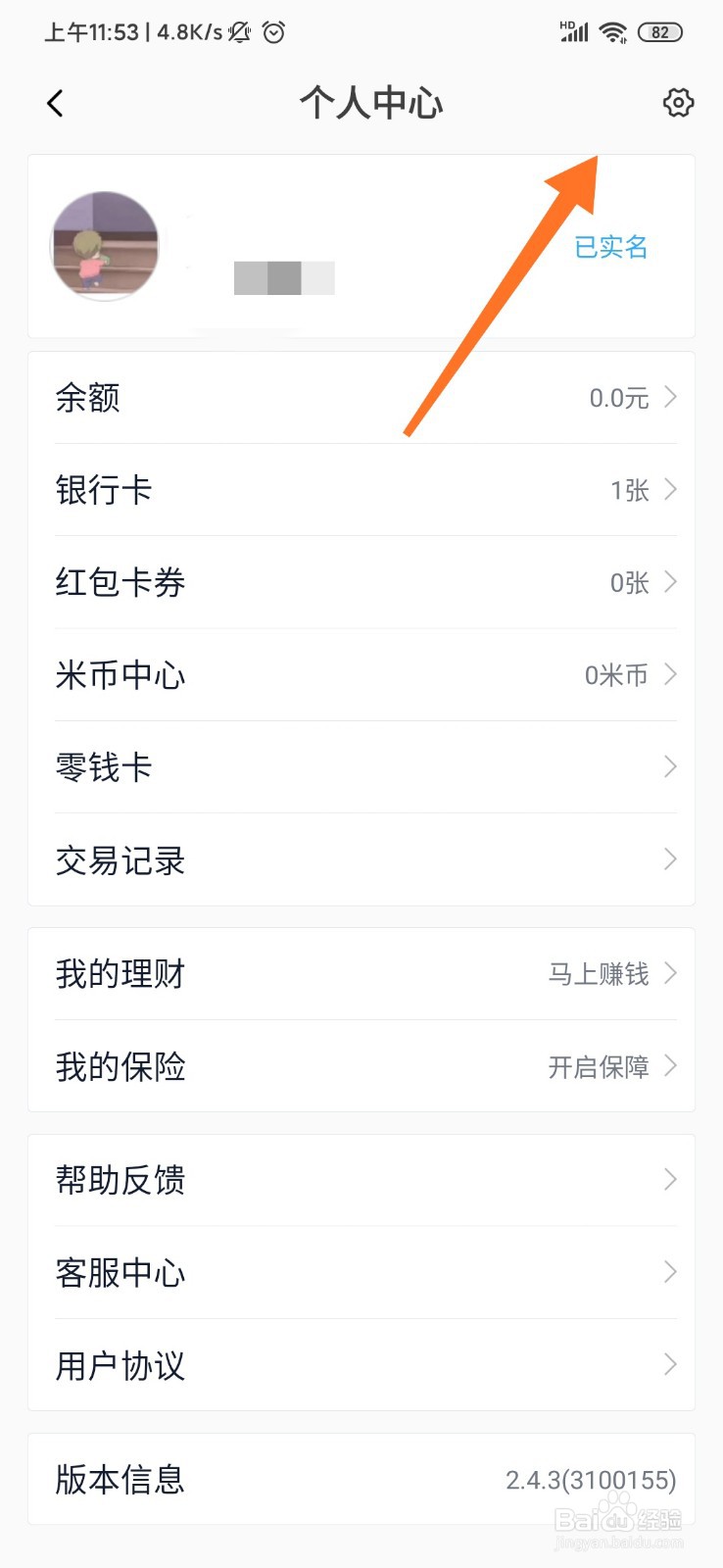Open 红包卡券 coupons

[361, 583]
